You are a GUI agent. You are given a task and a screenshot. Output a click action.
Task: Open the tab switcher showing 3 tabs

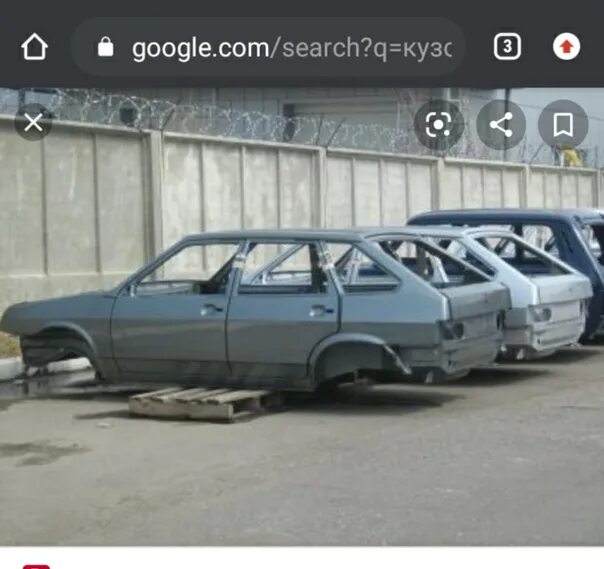click(507, 47)
